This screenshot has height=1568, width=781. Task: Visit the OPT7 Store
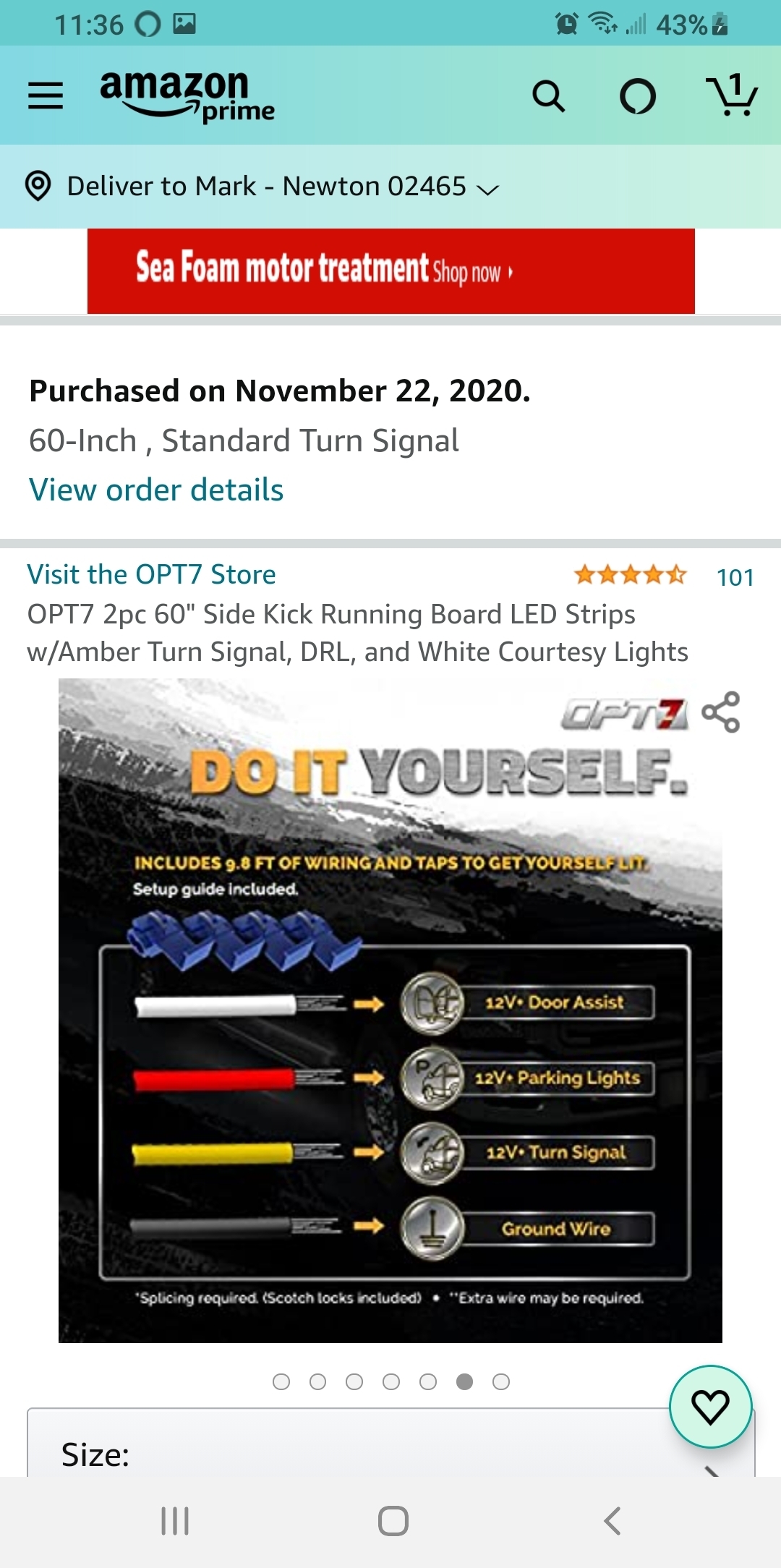tap(152, 575)
